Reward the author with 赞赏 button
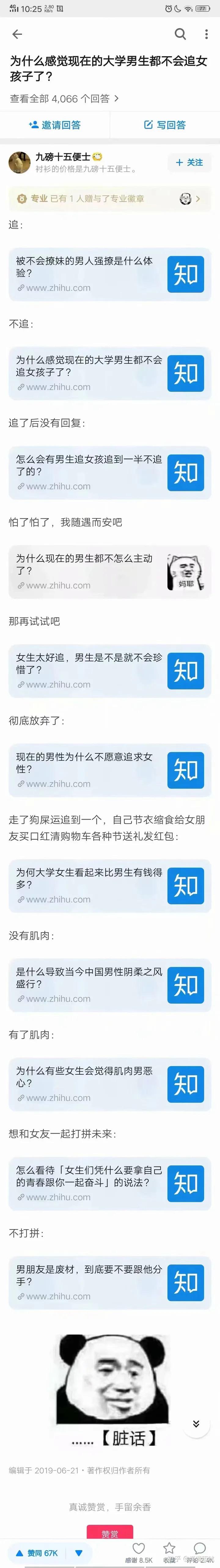220x1568 pixels. point(110,1533)
